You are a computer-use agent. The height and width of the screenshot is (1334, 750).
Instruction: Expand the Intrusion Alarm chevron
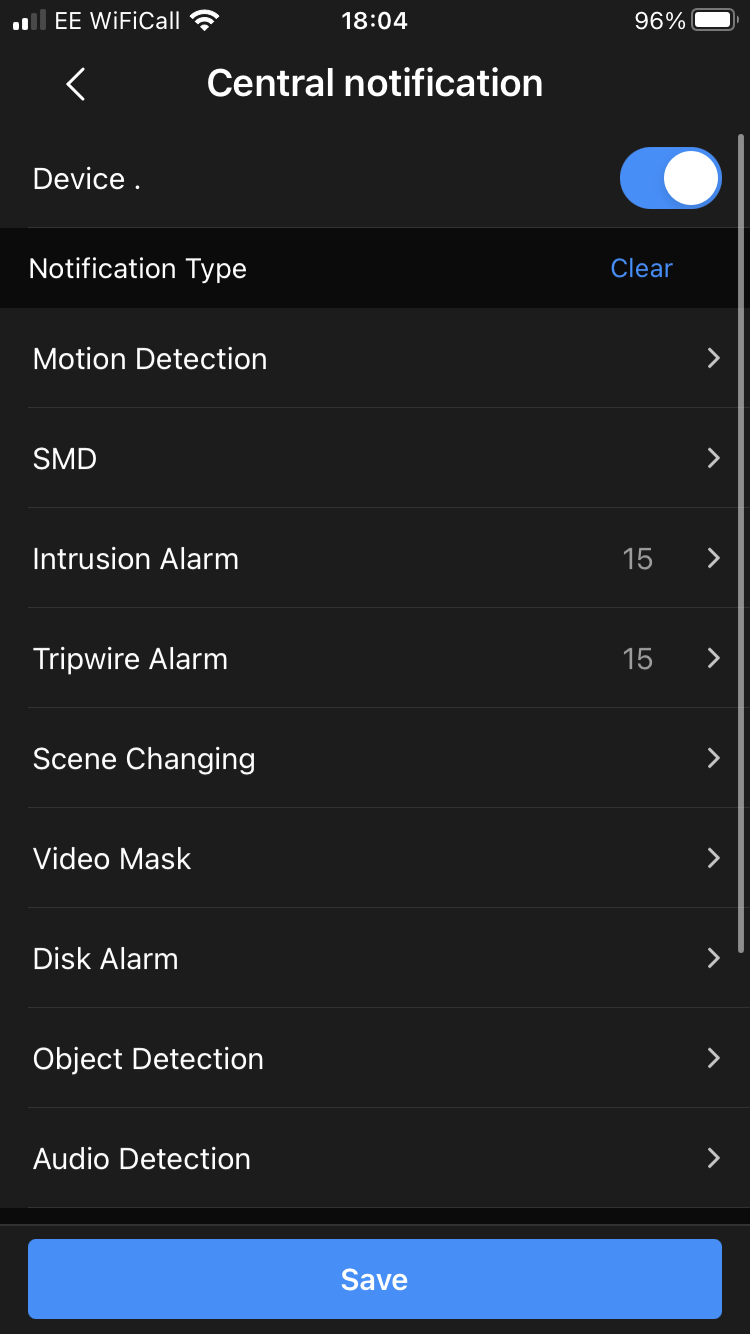pyautogui.click(x=713, y=558)
